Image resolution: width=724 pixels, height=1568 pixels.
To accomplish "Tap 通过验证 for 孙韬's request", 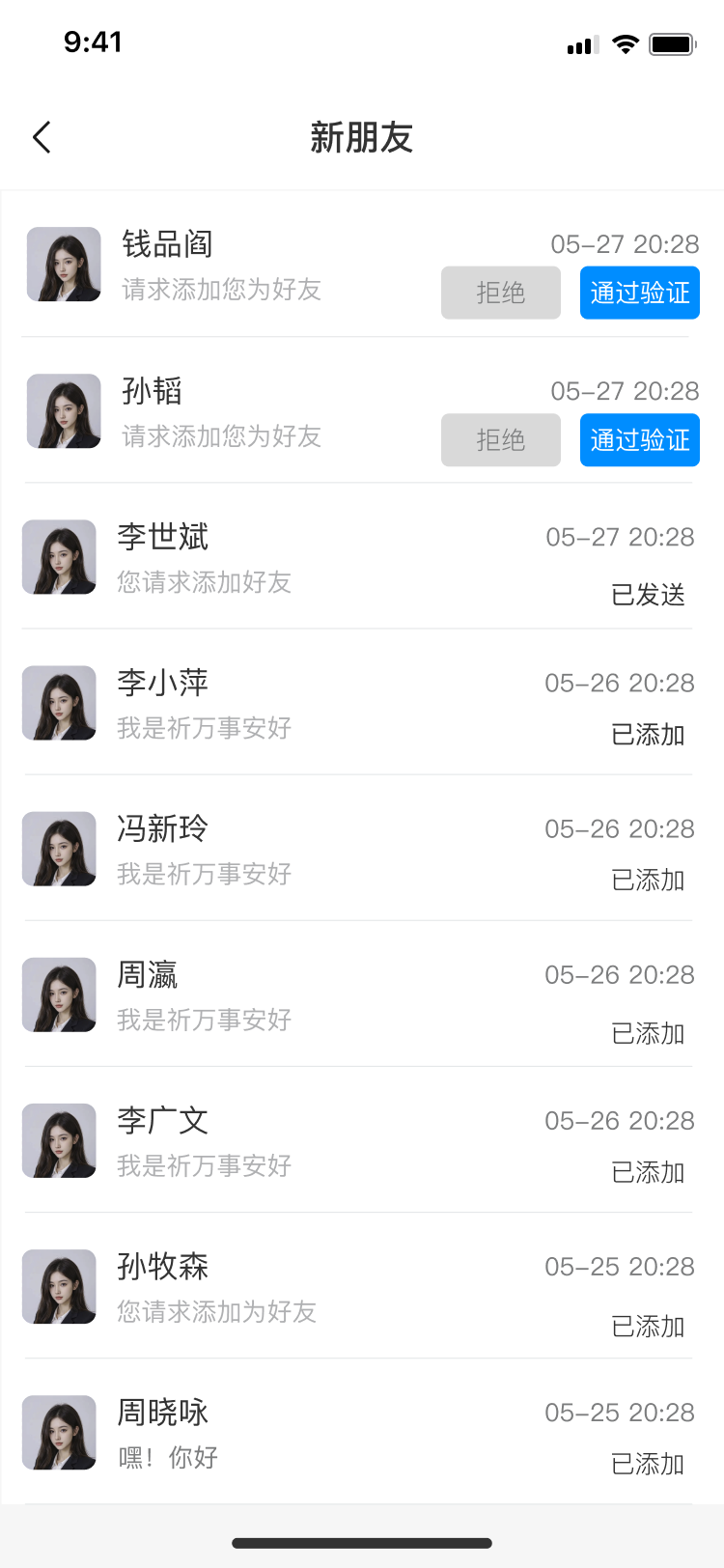I will click(x=640, y=440).
